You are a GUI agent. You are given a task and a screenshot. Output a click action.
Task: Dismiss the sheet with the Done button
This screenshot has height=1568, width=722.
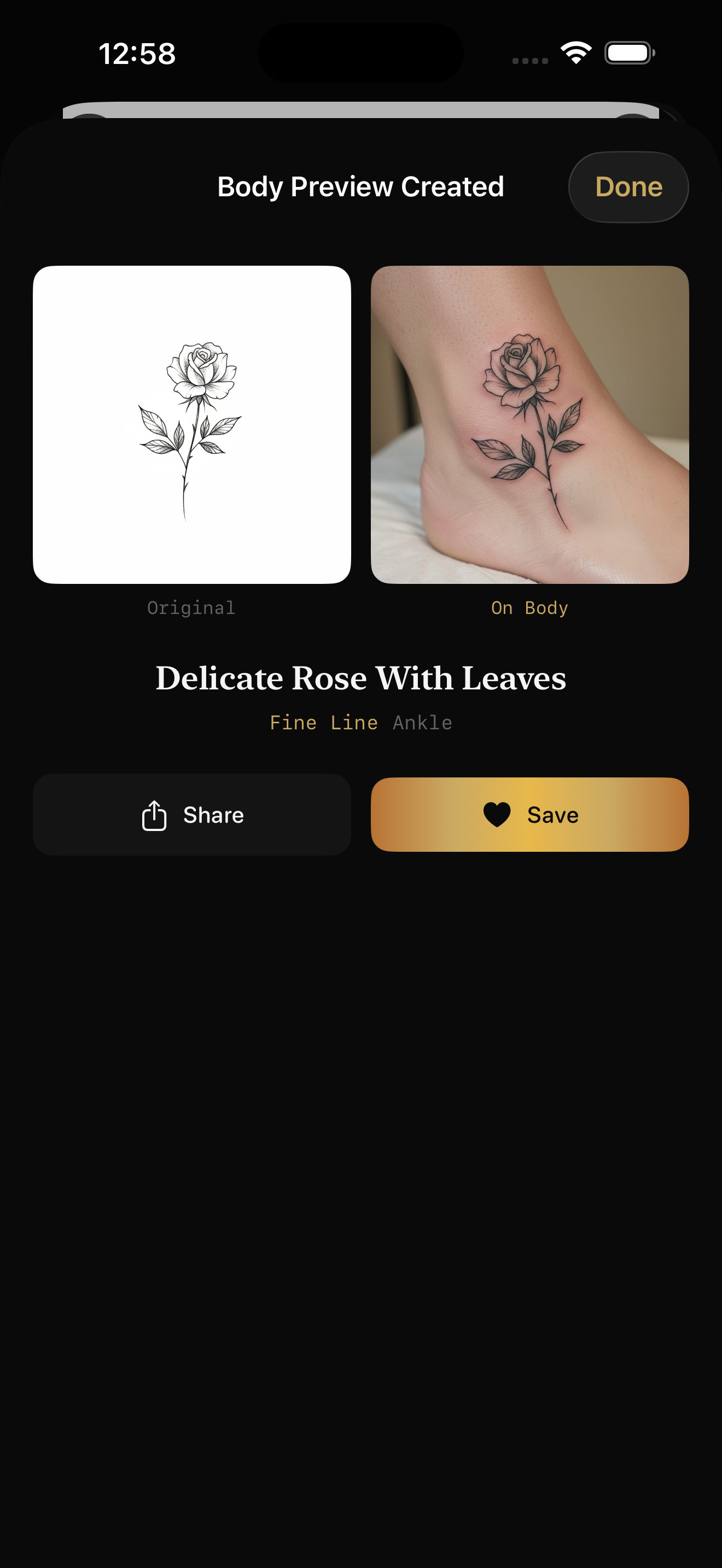[x=628, y=187]
